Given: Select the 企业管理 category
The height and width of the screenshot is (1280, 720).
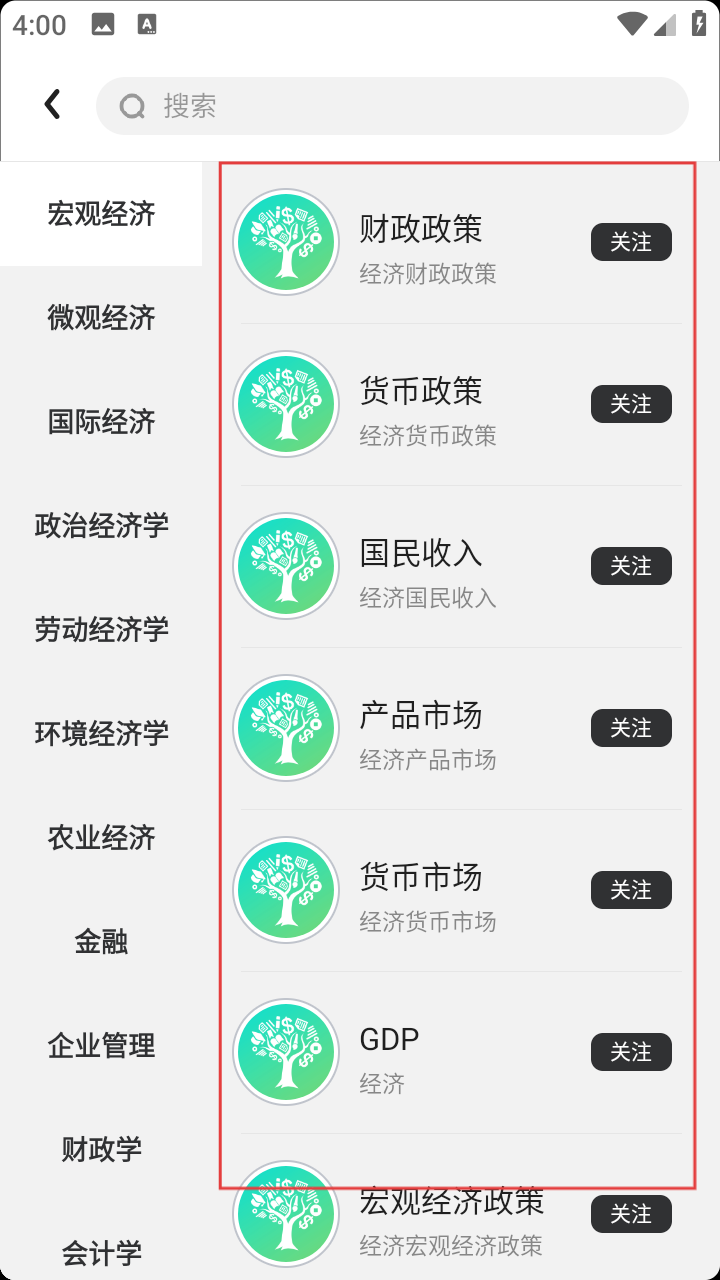Looking at the screenshot, I should click(101, 1046).
